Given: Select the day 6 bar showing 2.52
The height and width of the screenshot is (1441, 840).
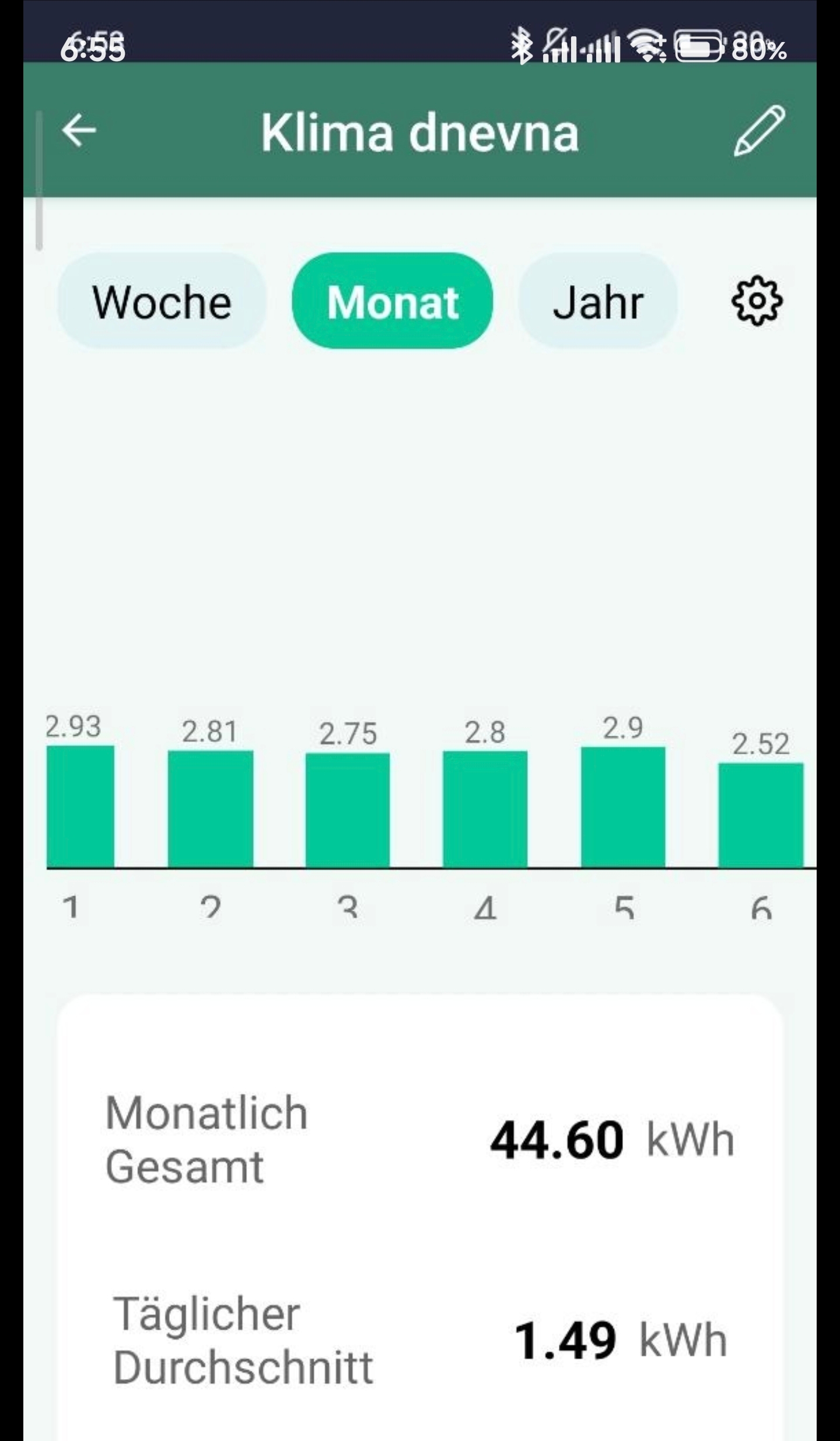Looking at the screenshot, I should coord(761,816).
